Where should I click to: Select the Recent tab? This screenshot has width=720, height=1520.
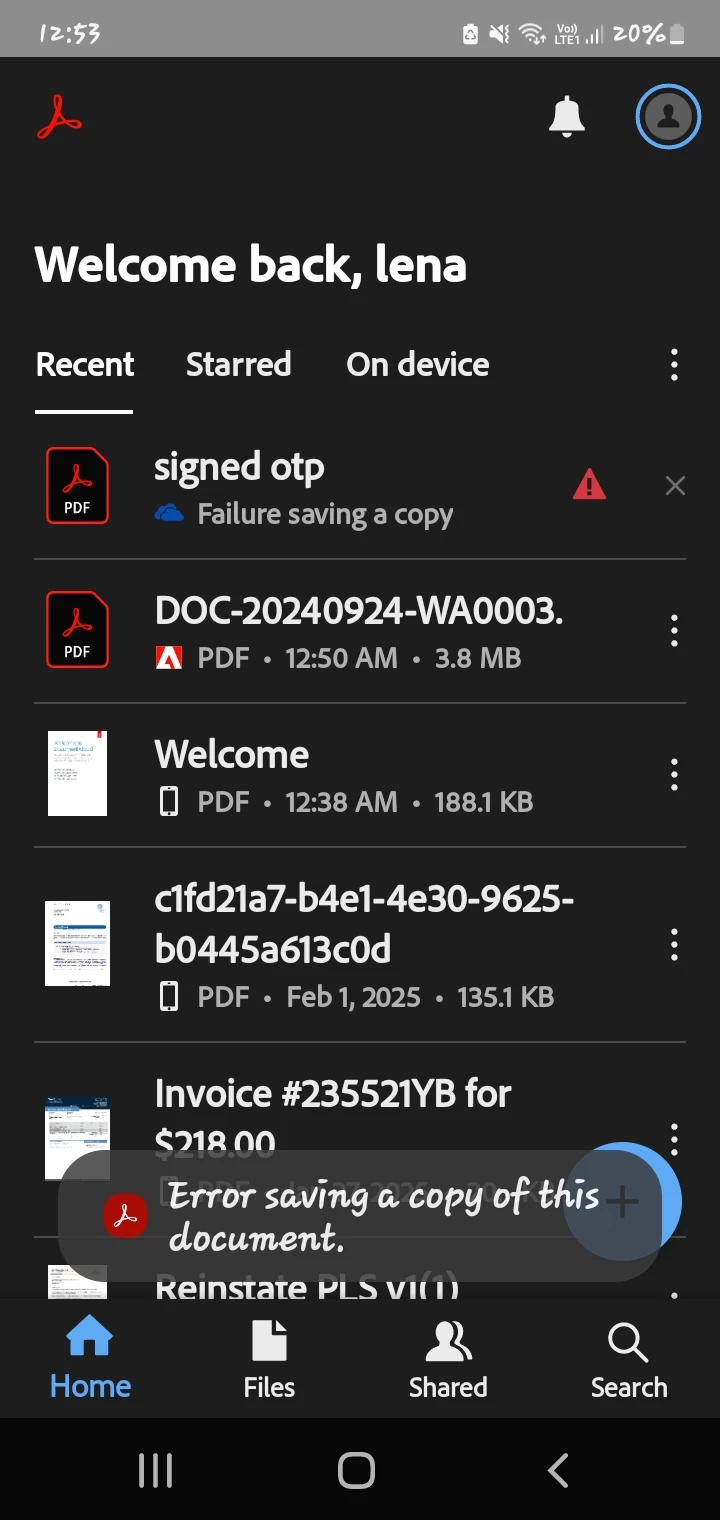click(85, 364)
